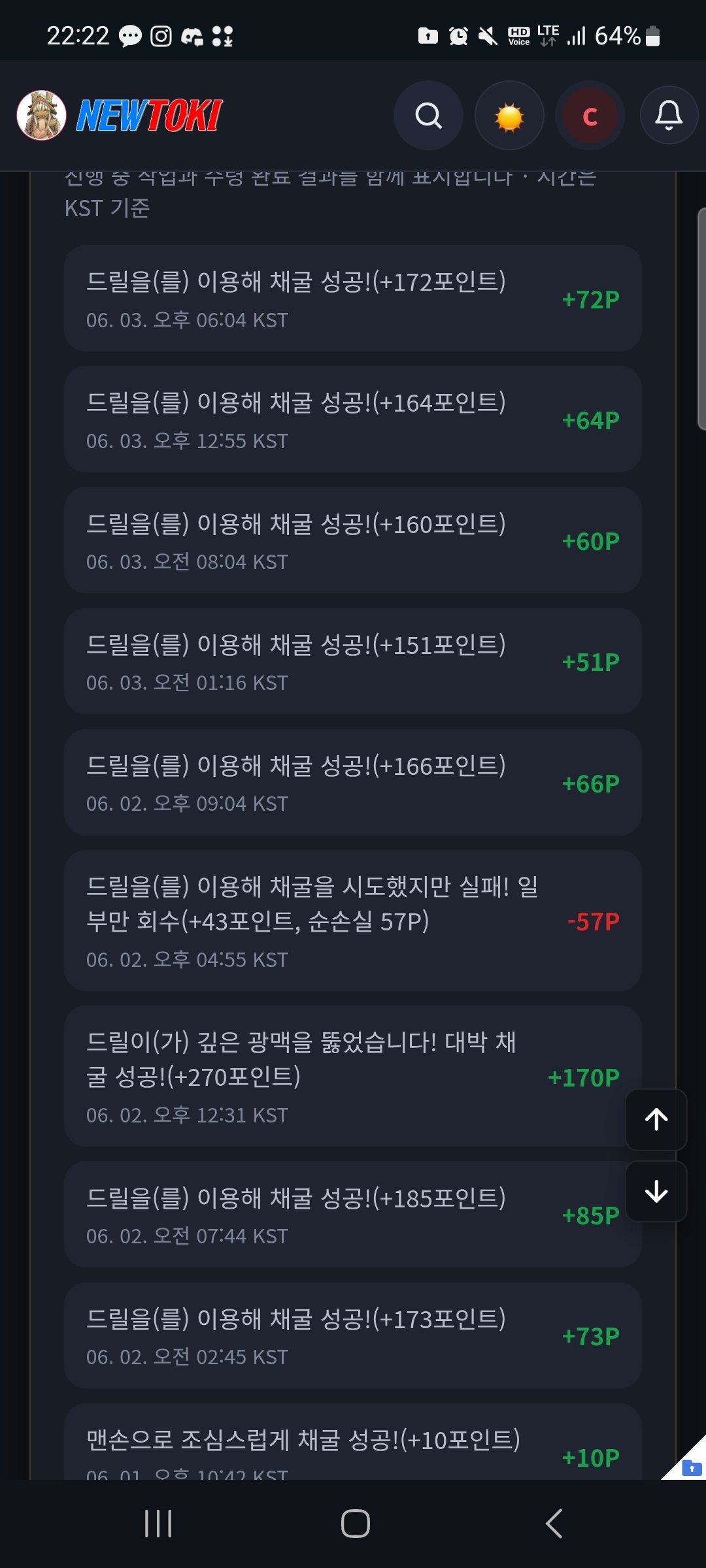Tap the system home button
Viewport: 706px width, 1568px height.
[355, 1524]
